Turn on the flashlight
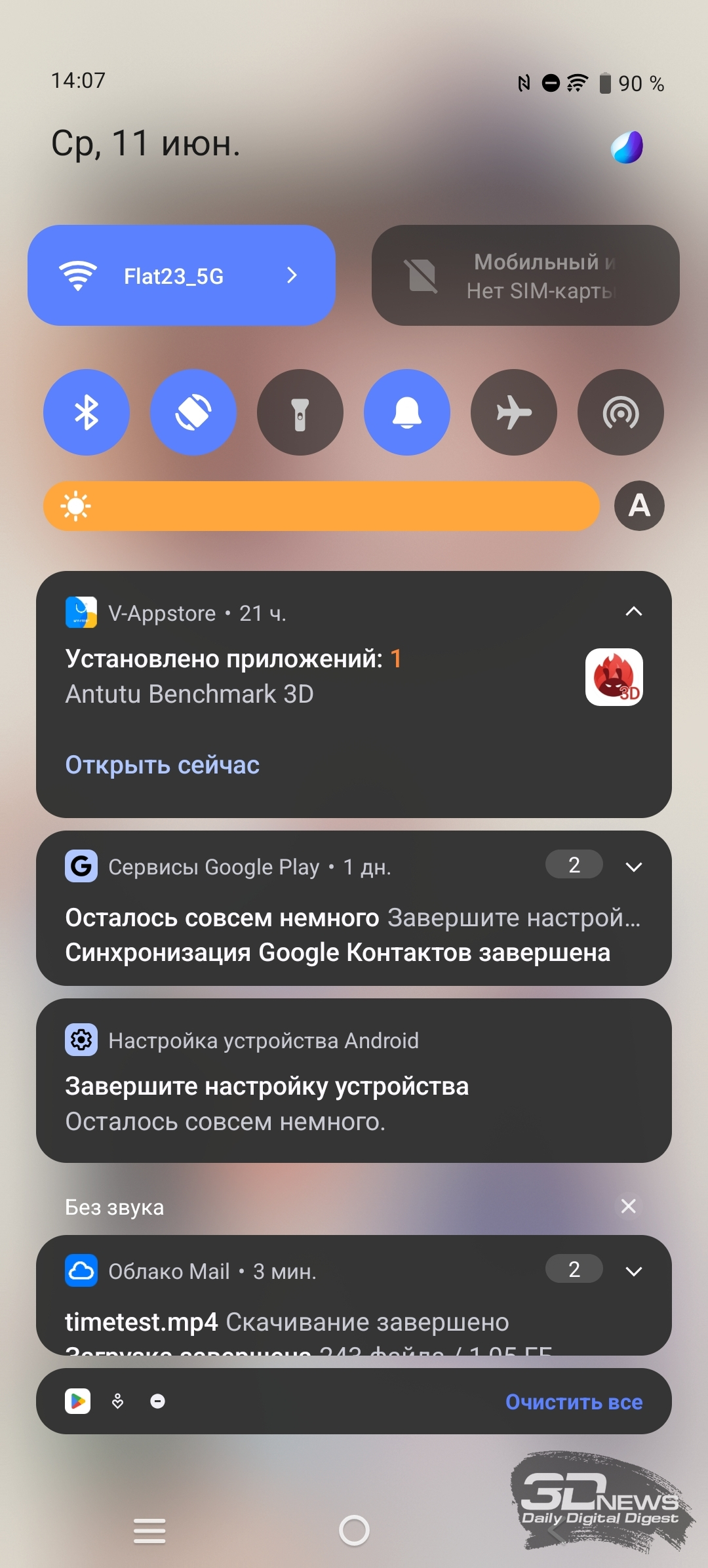Screen dimensions: 708x1568 (300, 412)
